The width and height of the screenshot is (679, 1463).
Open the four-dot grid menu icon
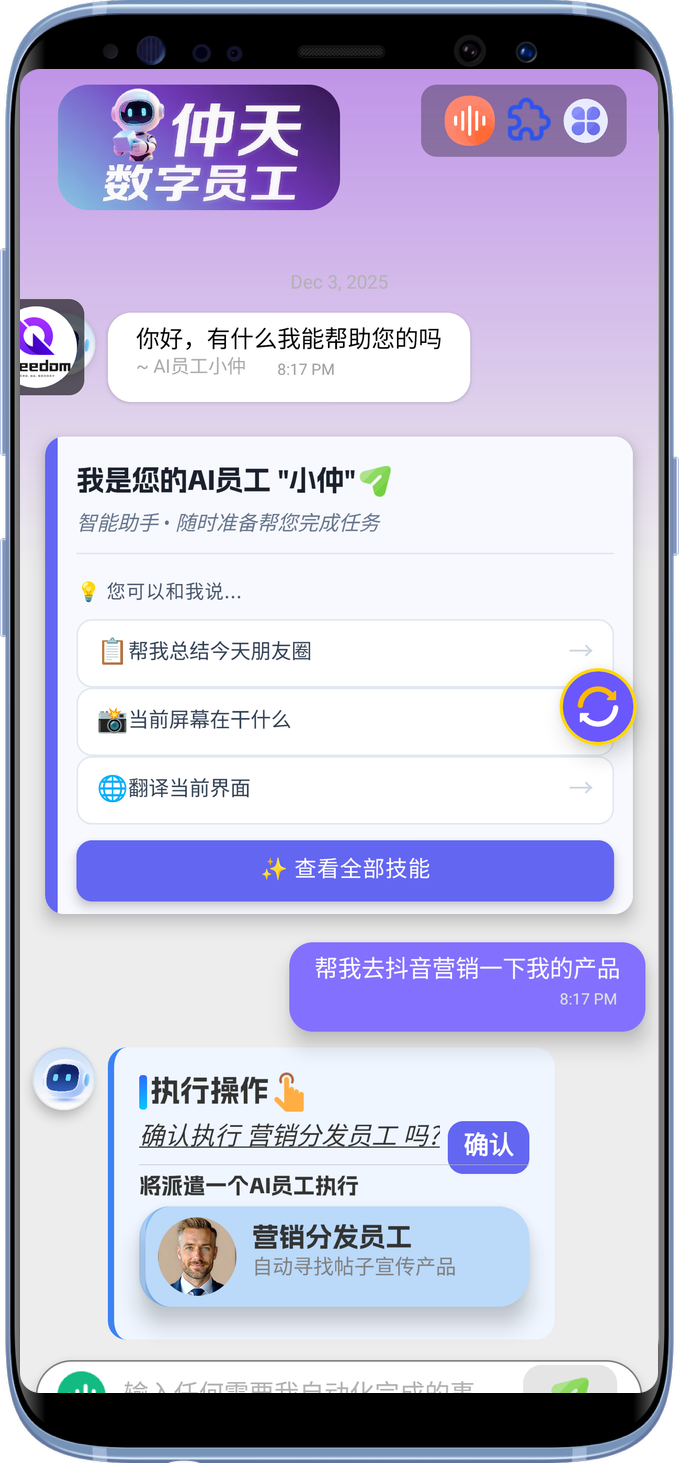click(x=586, y=121)
